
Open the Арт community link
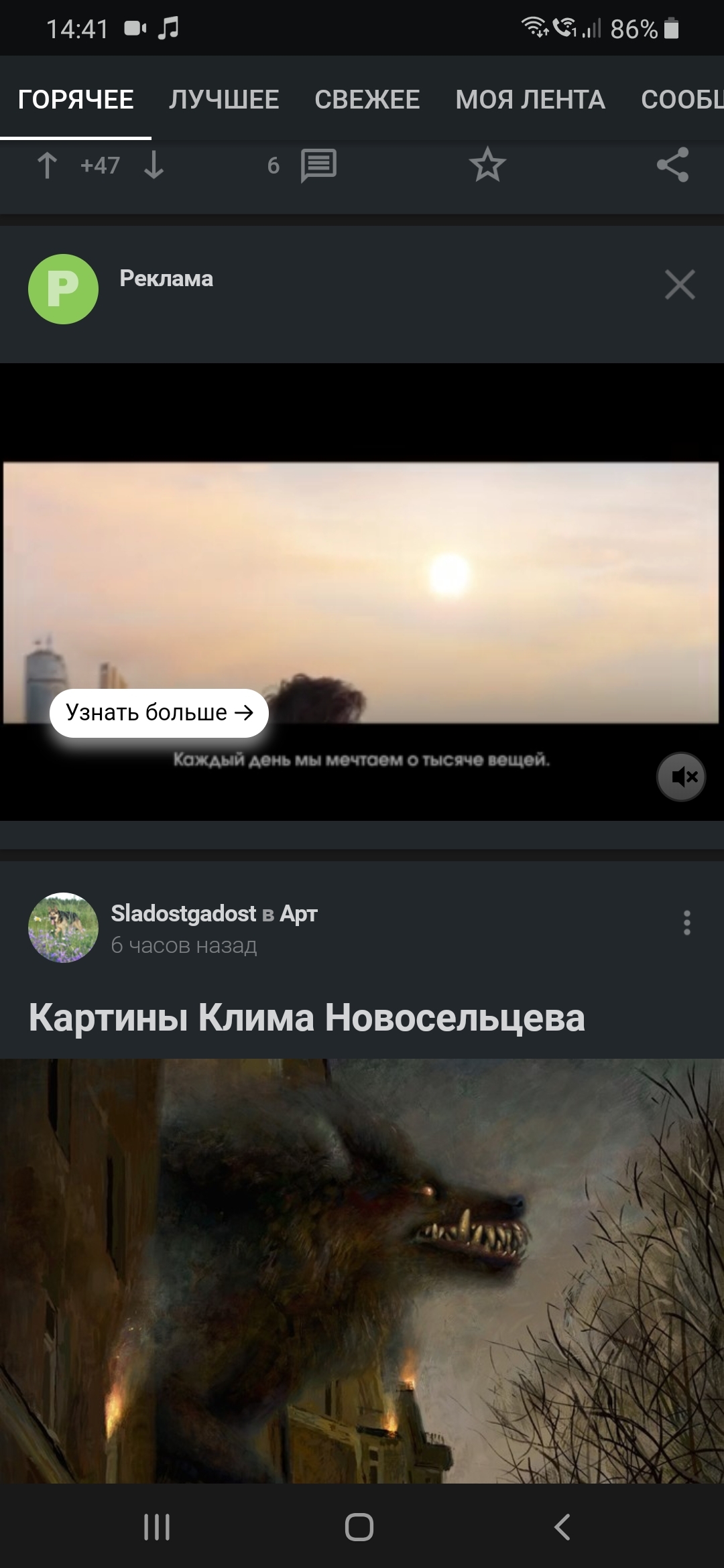[x=298, y=913]
